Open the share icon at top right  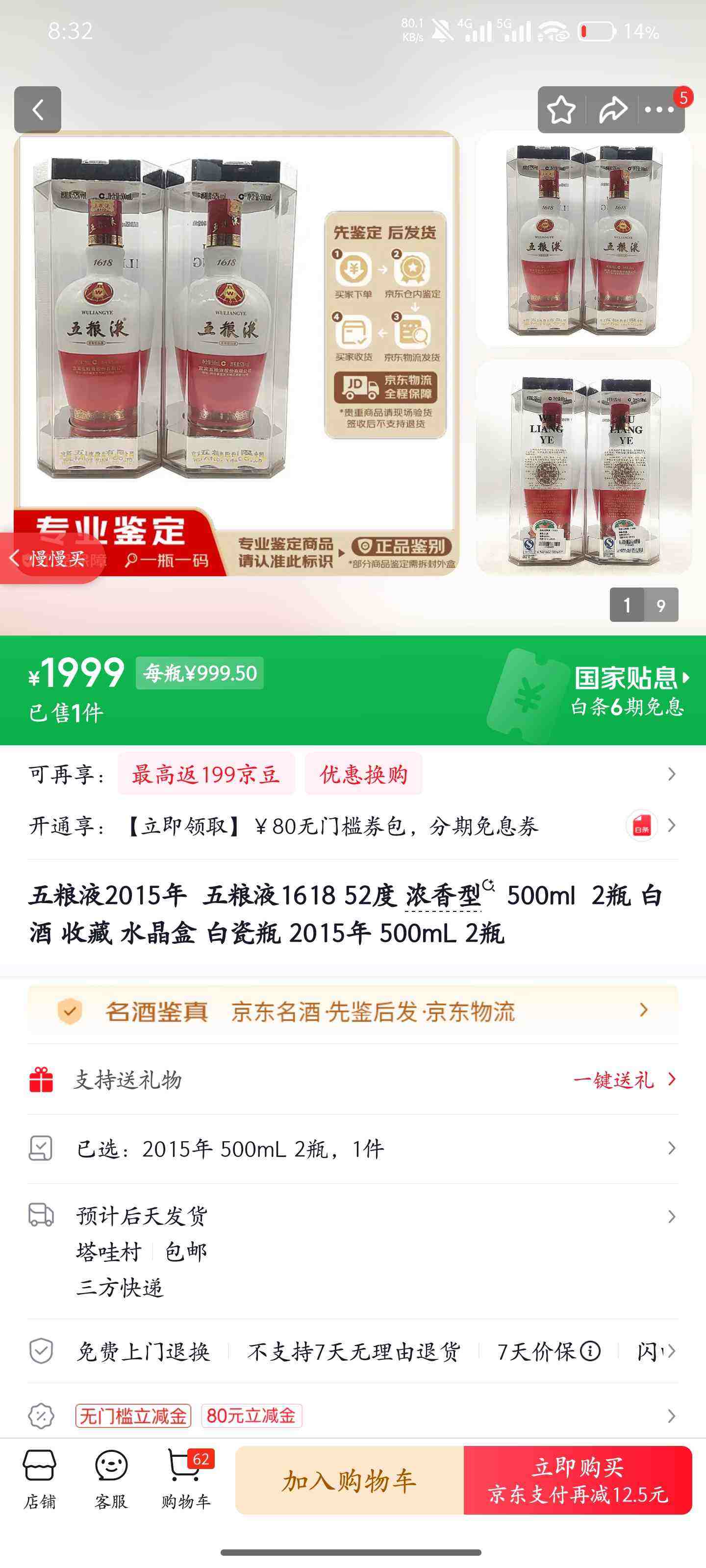point(612,110)
